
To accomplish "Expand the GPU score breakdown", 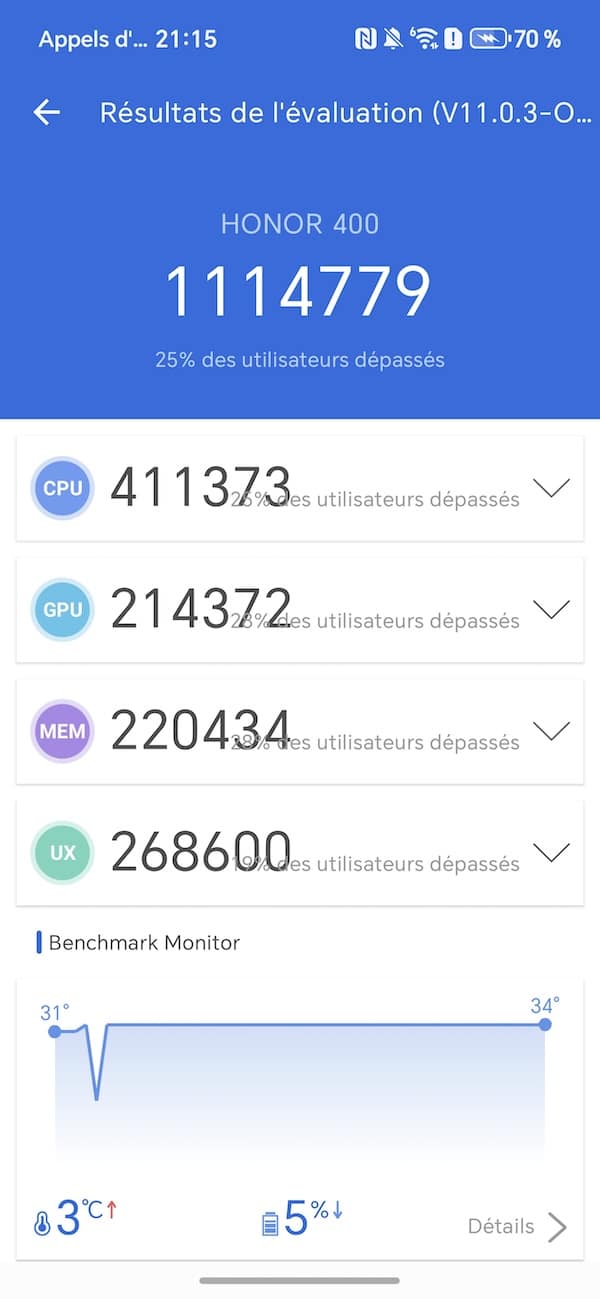I will pos(551,609).
